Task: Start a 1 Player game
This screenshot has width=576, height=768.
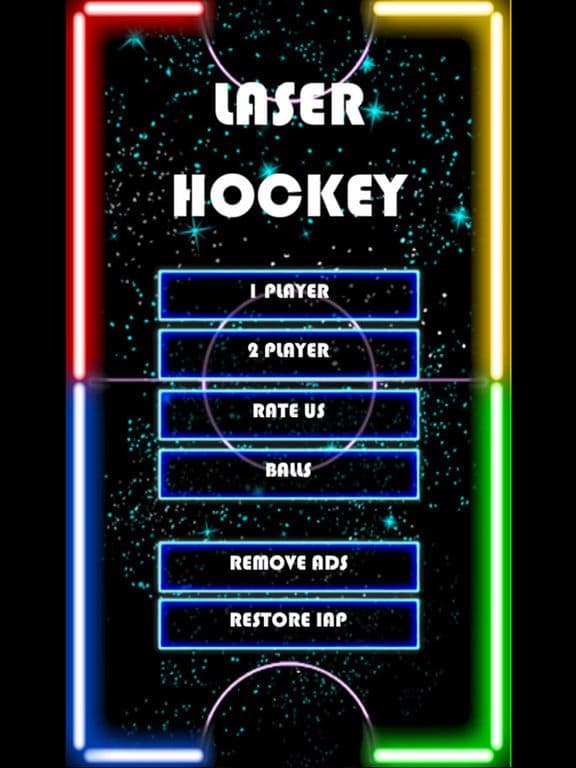Action: pyautogui.click(x=289, y=295)
